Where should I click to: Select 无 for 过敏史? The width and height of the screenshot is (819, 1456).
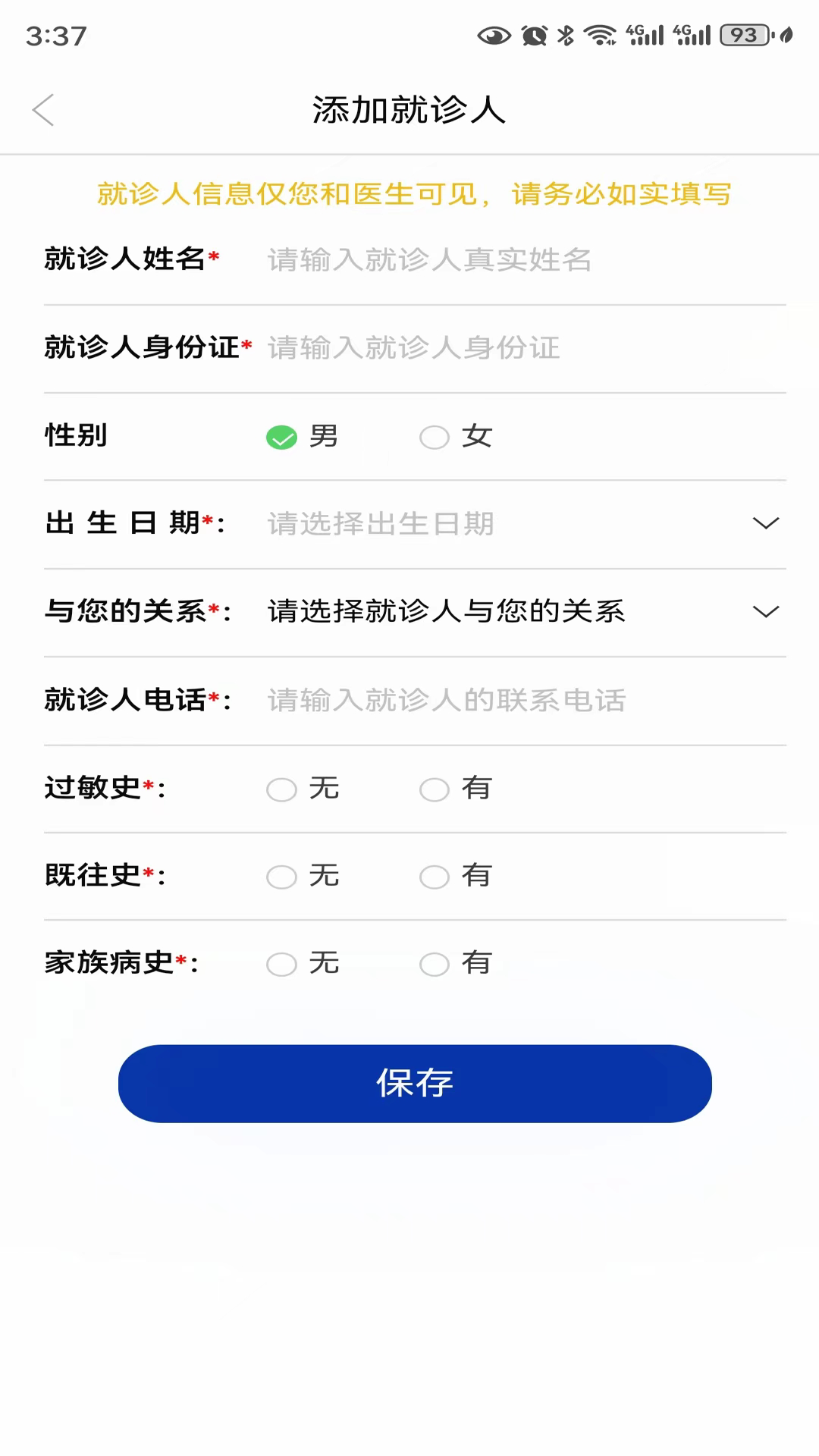coord(281,789)
